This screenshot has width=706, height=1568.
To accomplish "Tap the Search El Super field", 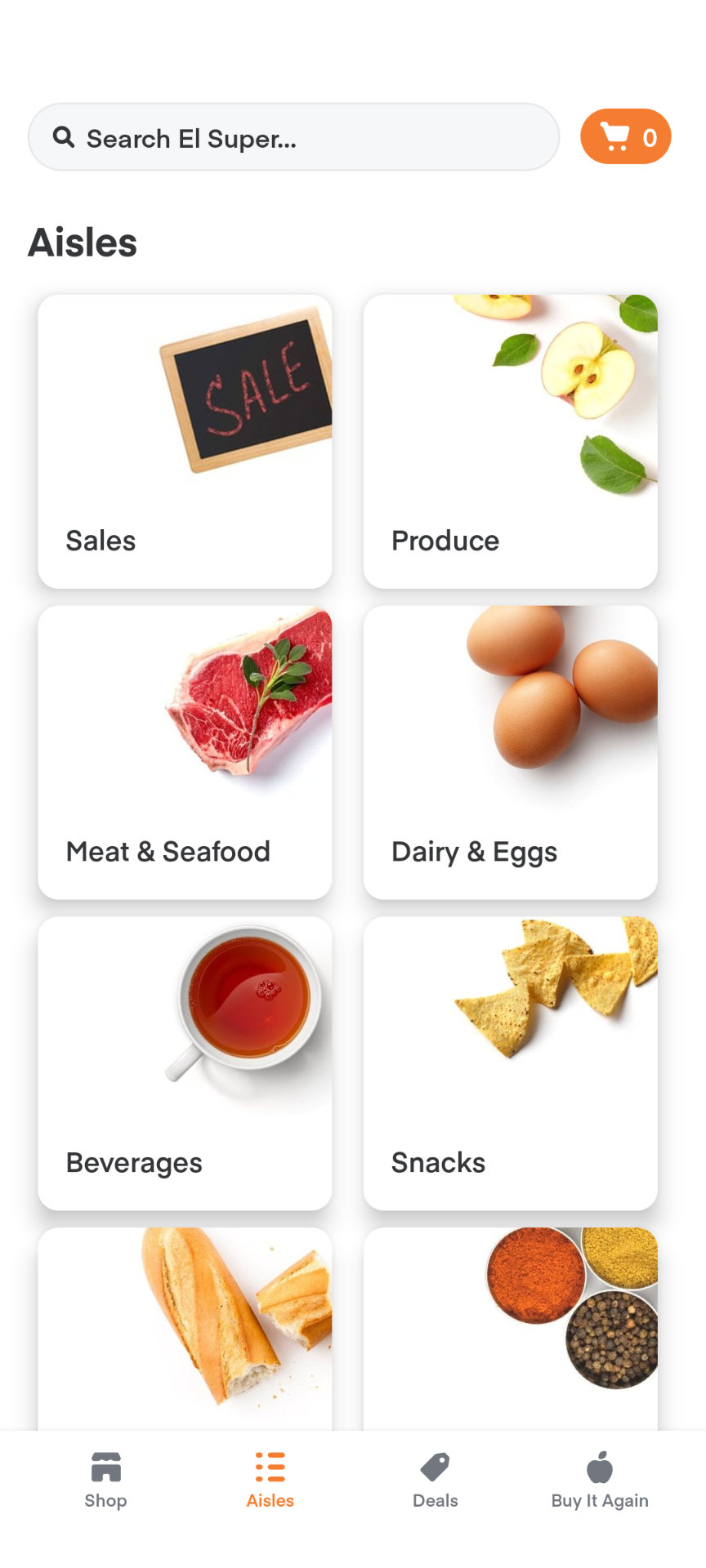I will point(293,137).
